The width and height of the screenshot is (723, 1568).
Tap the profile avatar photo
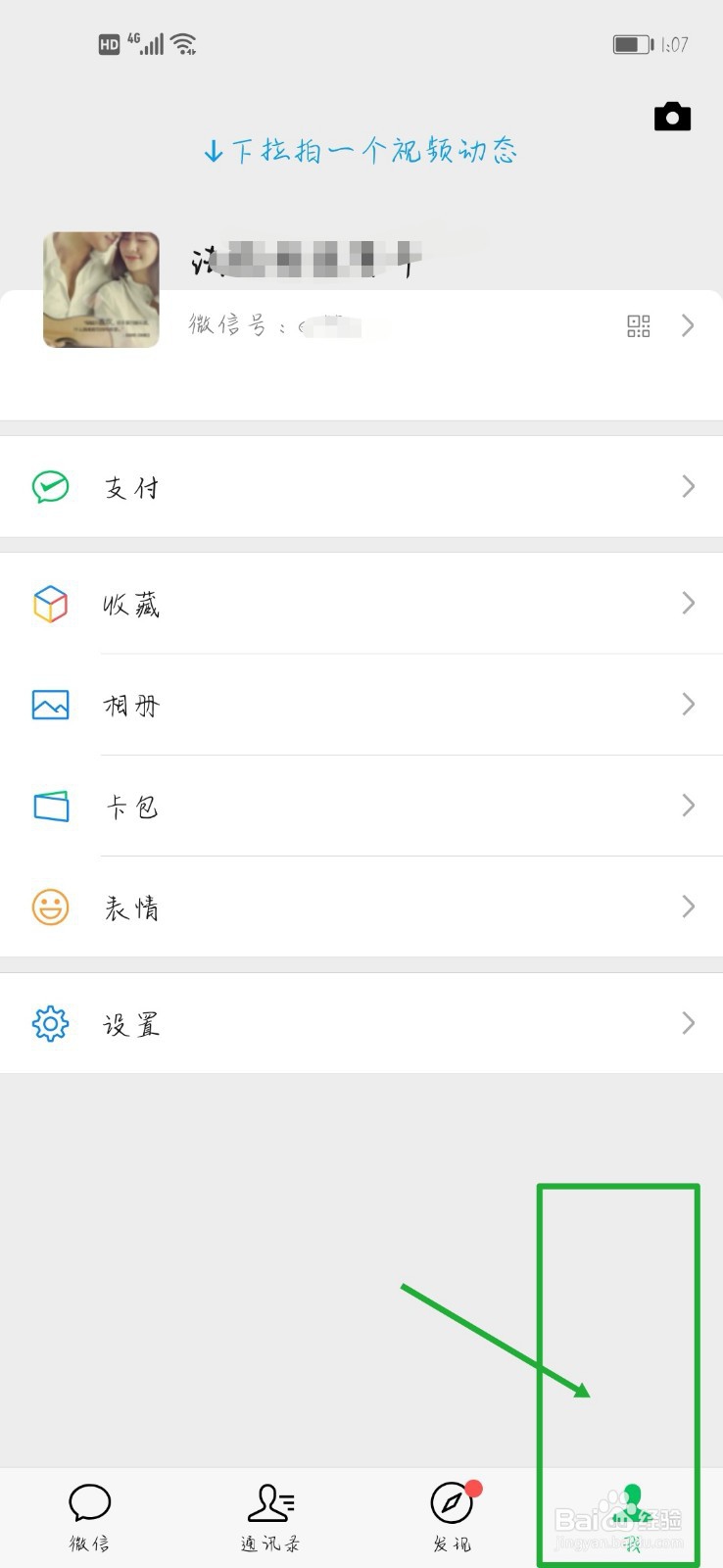101,289
